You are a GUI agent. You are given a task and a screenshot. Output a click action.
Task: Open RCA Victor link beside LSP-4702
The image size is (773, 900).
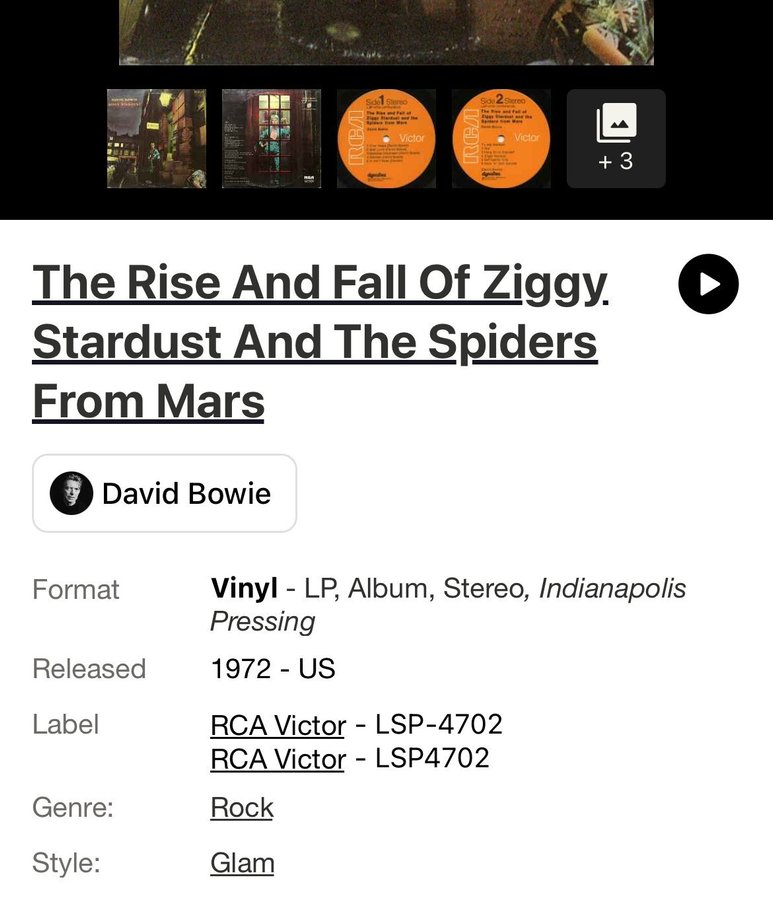(277, 725)
